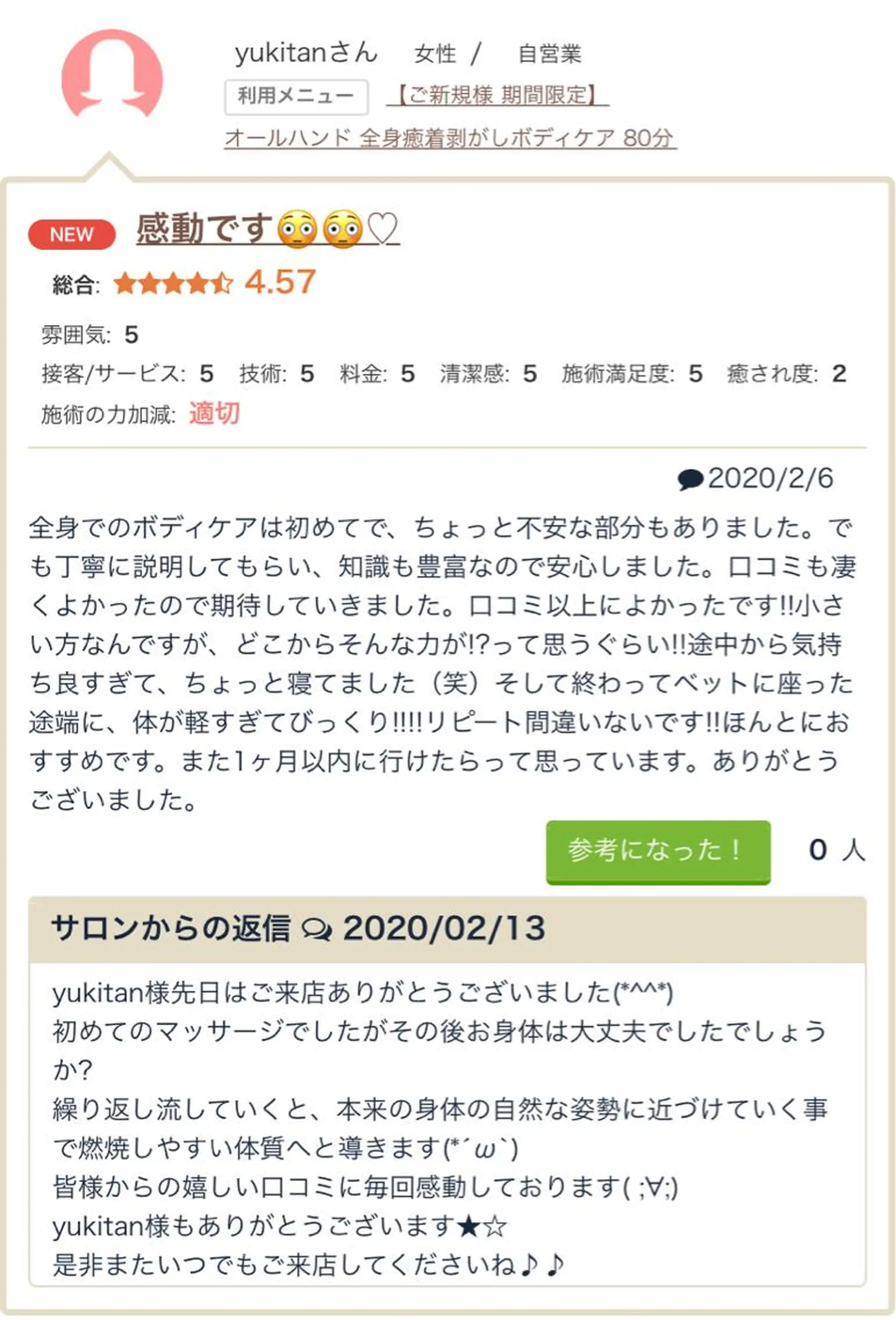Click the surprised emoji in the review title
The image size is (896, 1320).
295,229
